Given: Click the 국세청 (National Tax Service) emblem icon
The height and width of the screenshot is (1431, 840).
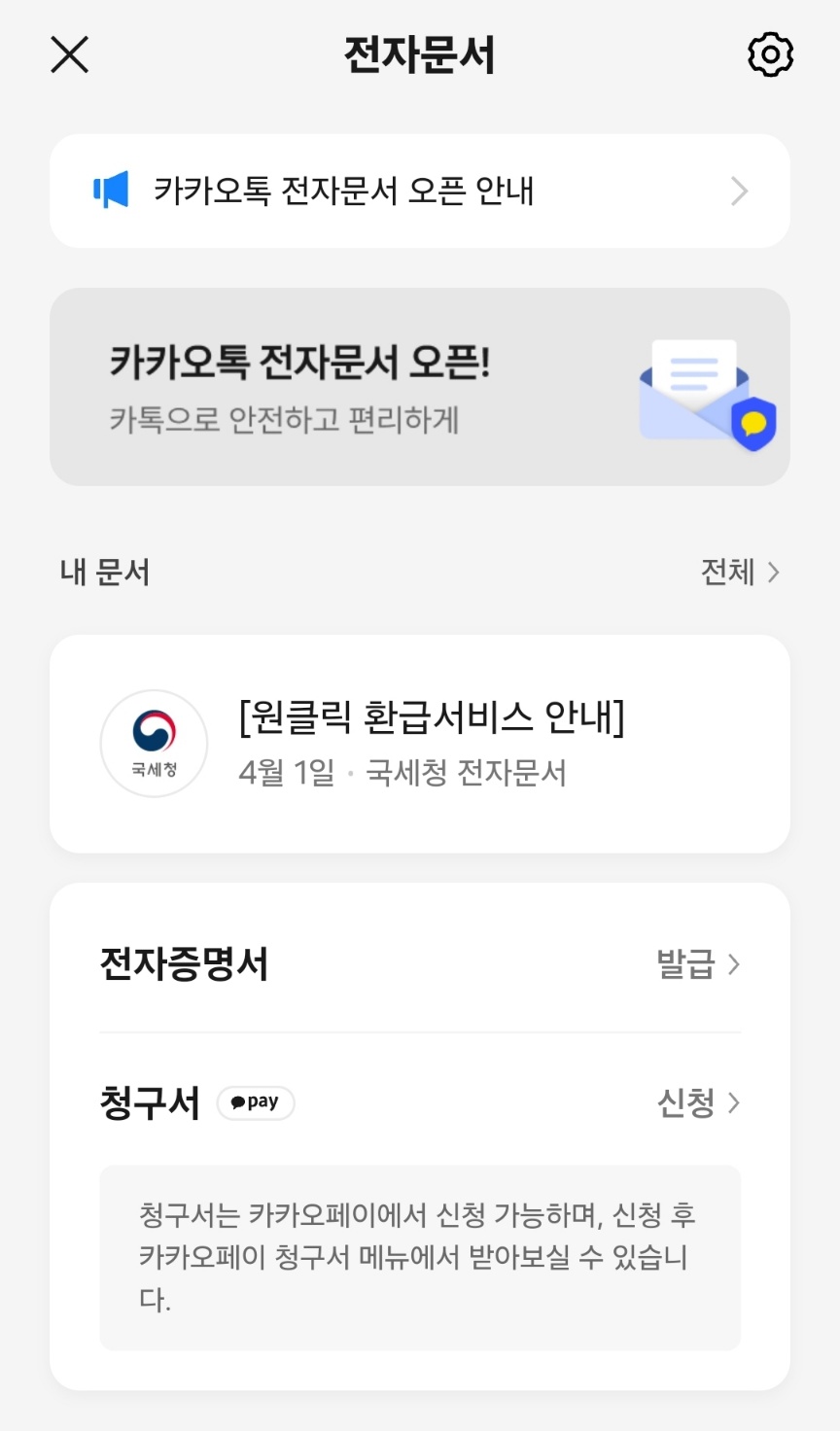Looking at the screenshot, I should pyautogui.click(x=154, y=742).
